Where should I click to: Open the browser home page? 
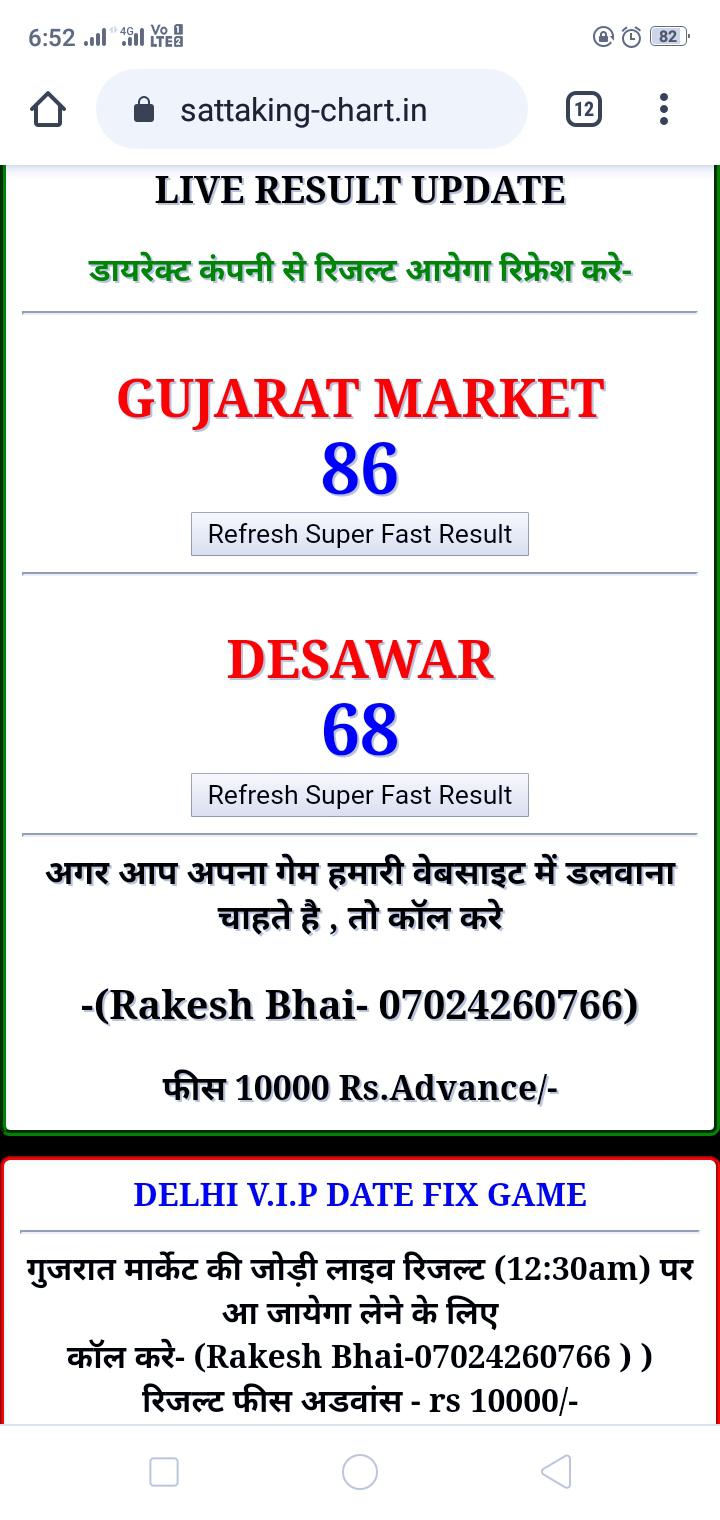(x=48, y=109)
